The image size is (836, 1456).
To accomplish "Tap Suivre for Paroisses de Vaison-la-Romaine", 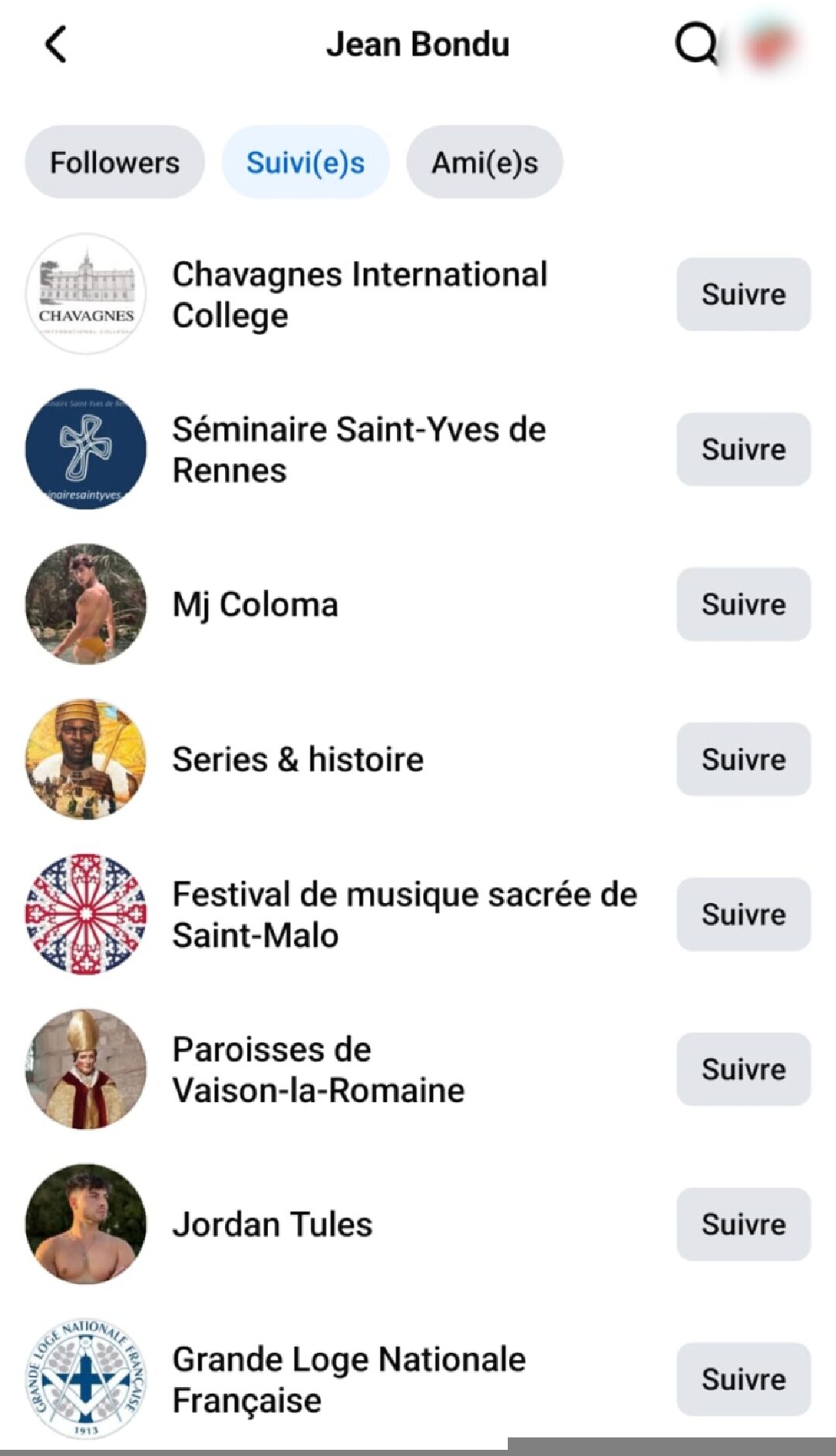I will 743,1070.
